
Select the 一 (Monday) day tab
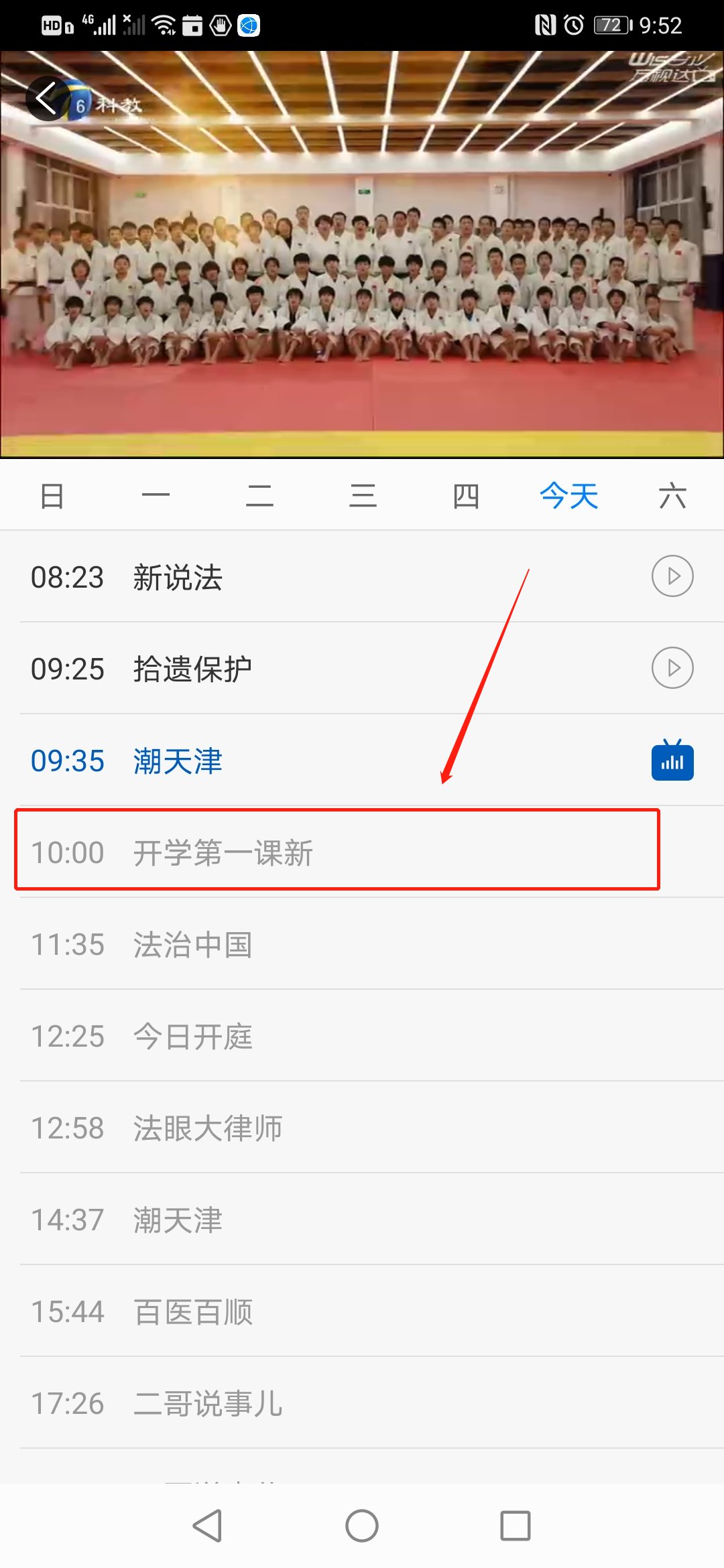click(156, 497)
